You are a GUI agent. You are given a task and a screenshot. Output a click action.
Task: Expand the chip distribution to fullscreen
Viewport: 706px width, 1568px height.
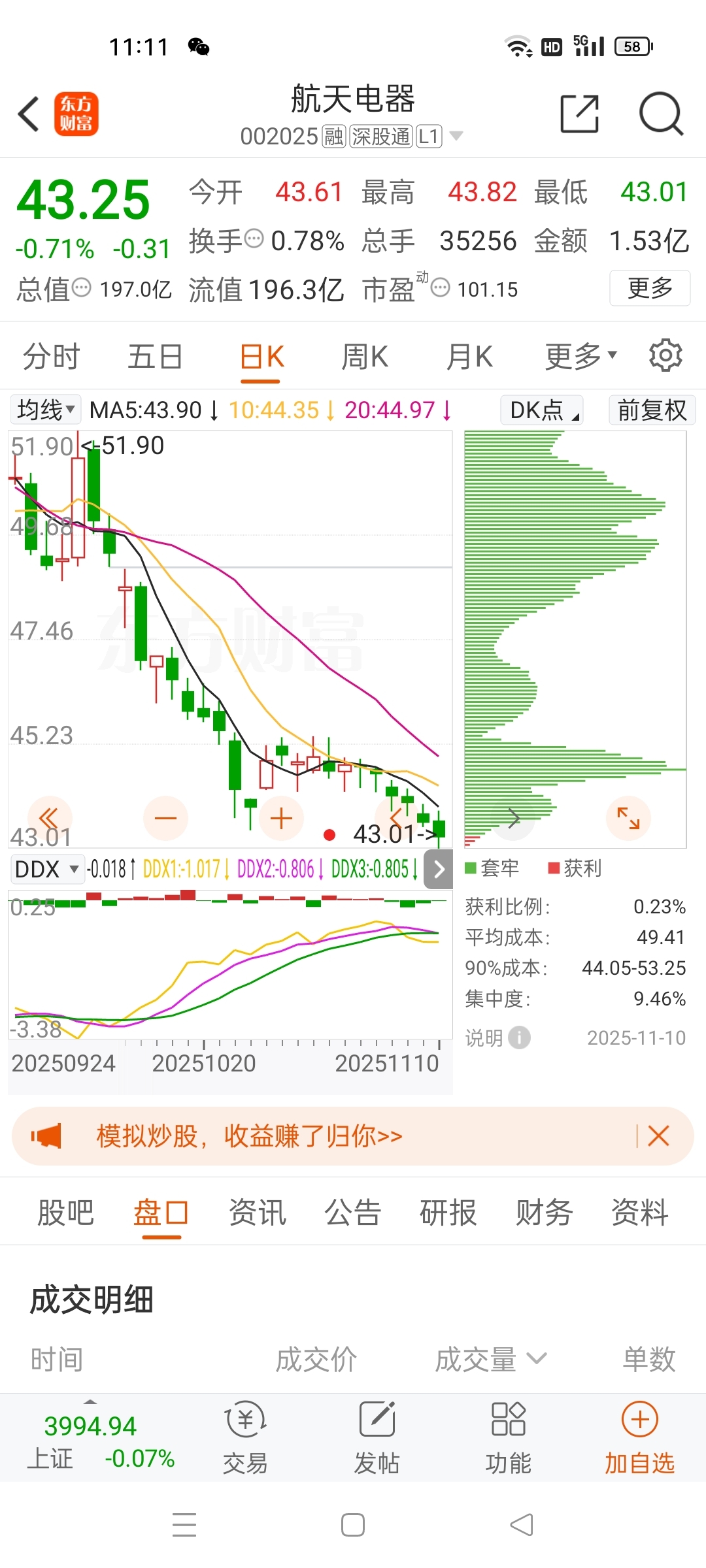pos(628,818)
